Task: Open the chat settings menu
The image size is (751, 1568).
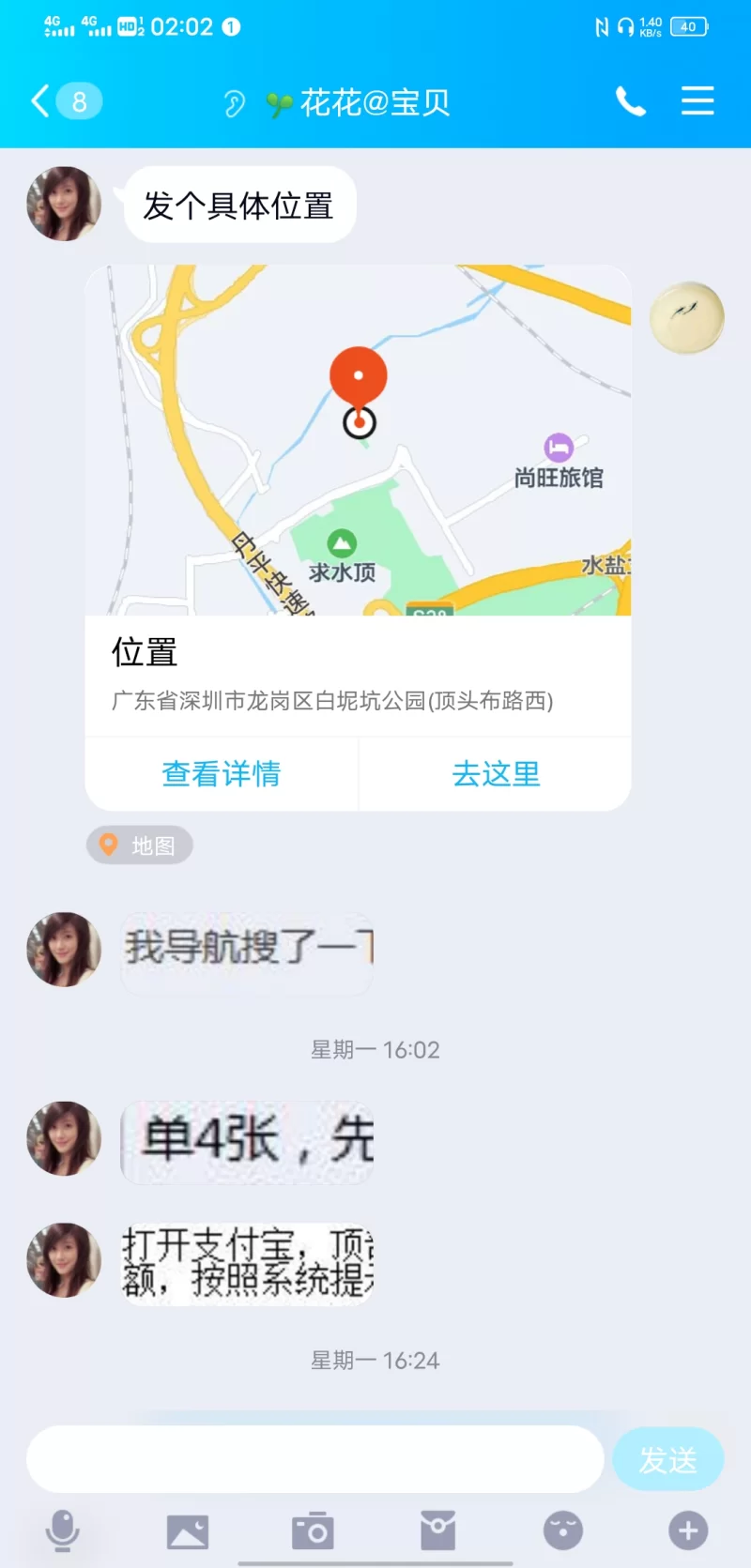Action: (x=697, y=101)
